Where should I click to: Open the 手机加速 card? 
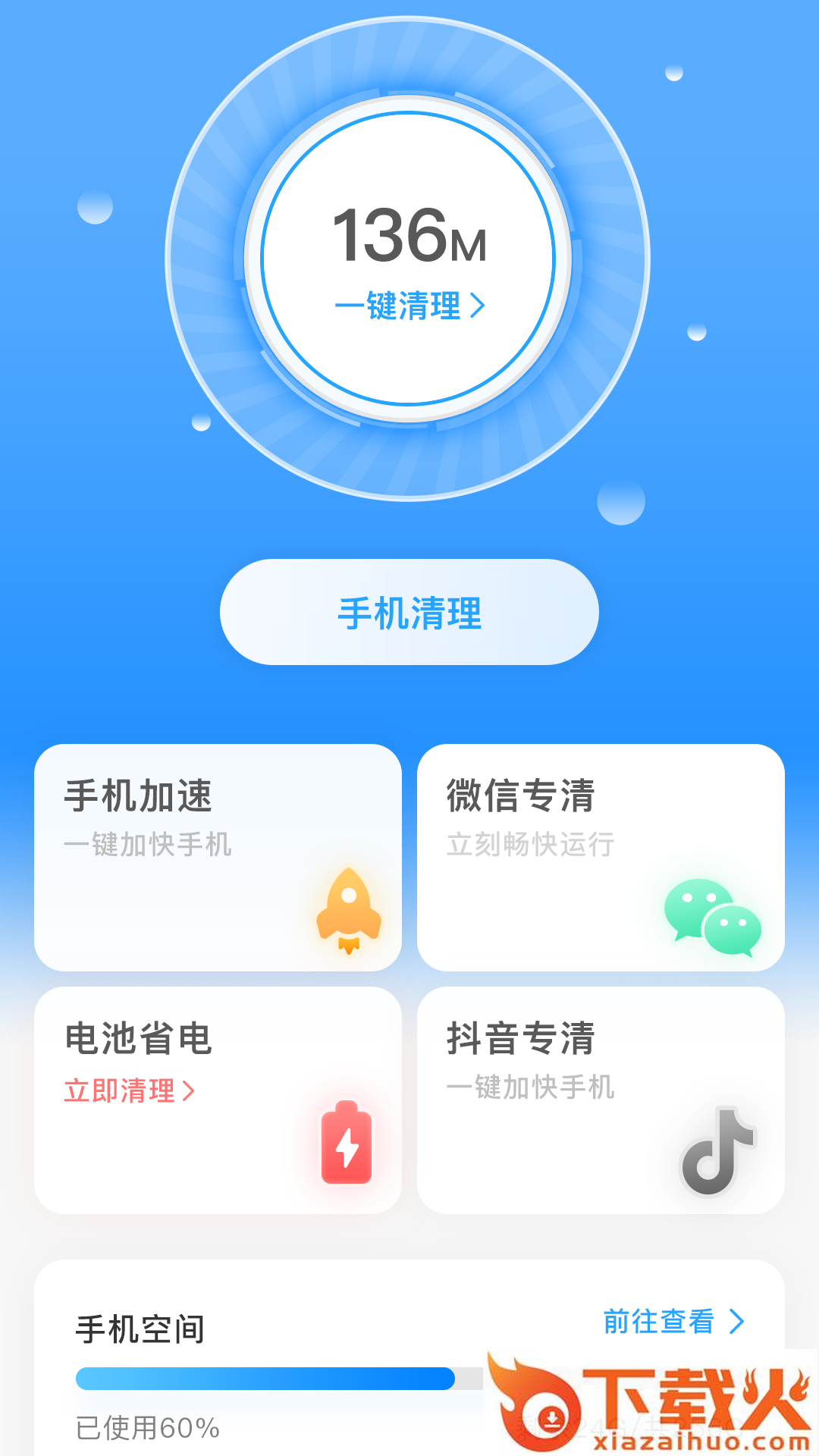218,857
